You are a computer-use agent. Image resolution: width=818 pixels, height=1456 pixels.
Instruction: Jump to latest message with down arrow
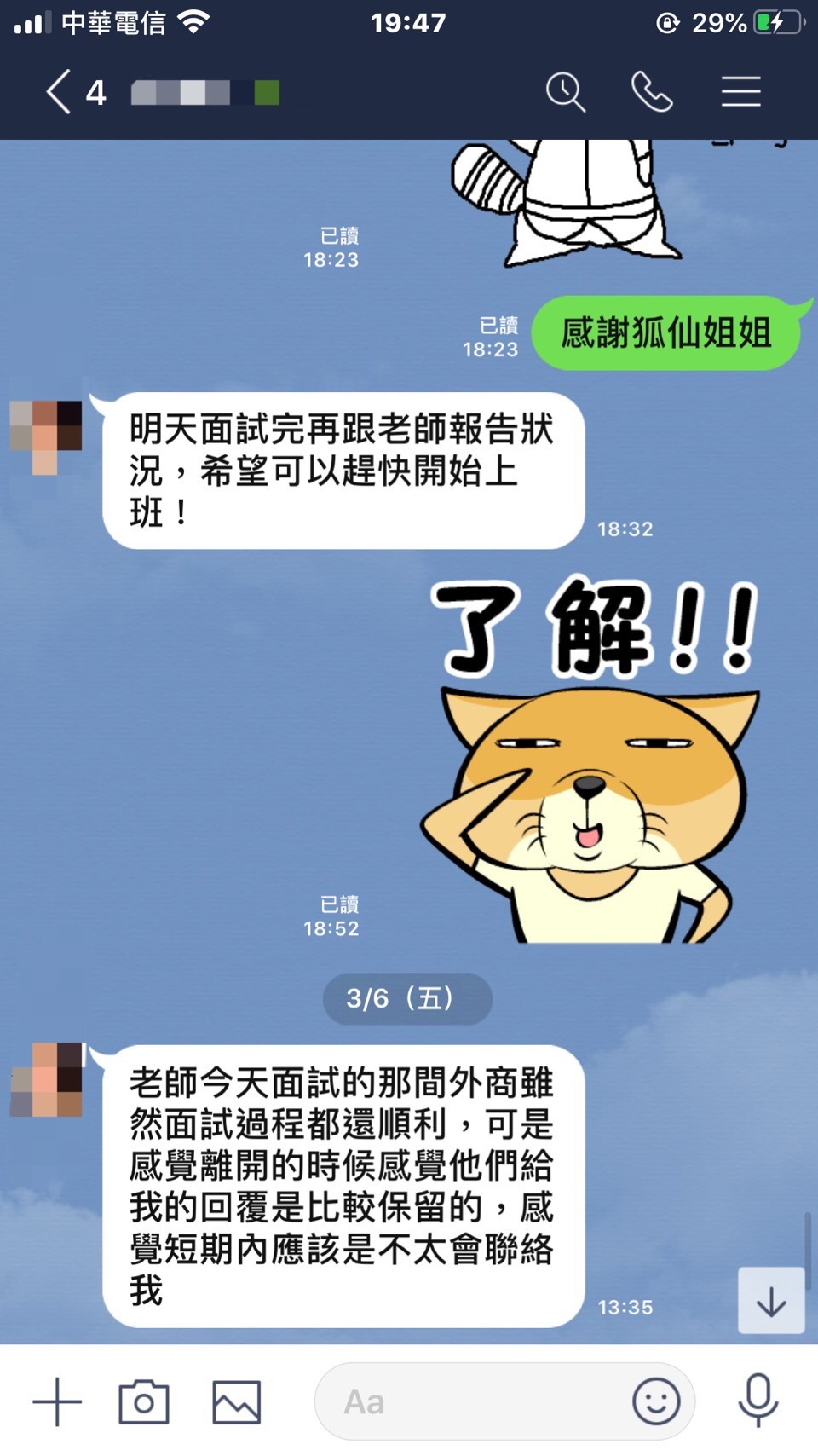(771, 1301)
